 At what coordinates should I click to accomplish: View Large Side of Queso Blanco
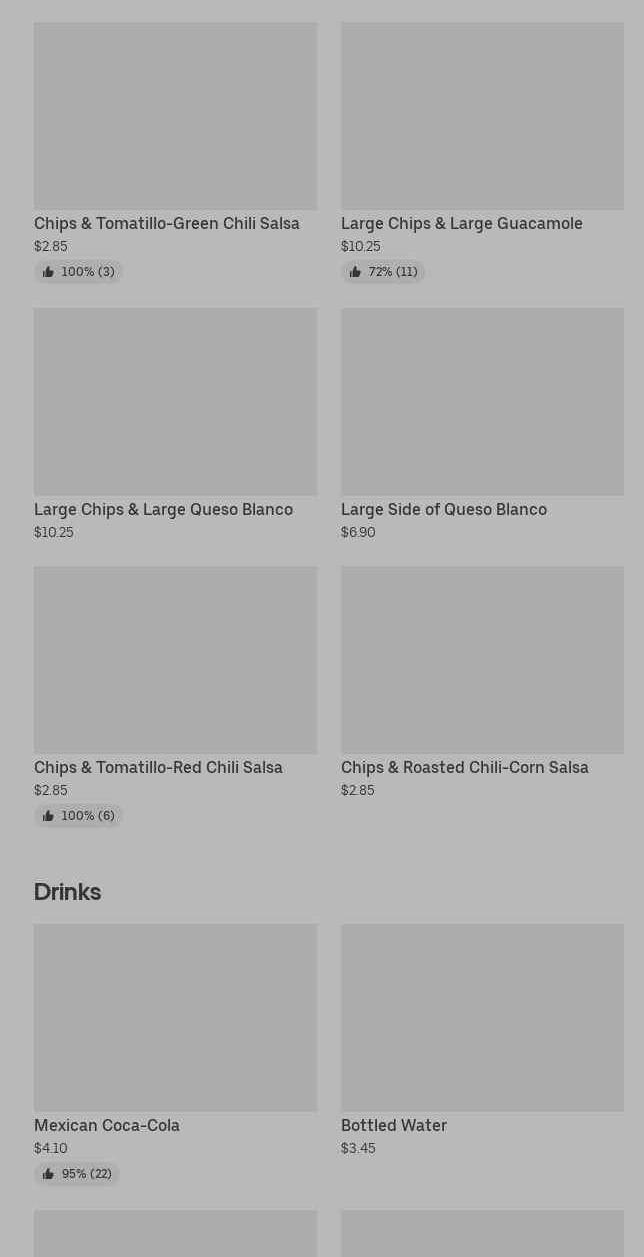coord(482,425)
